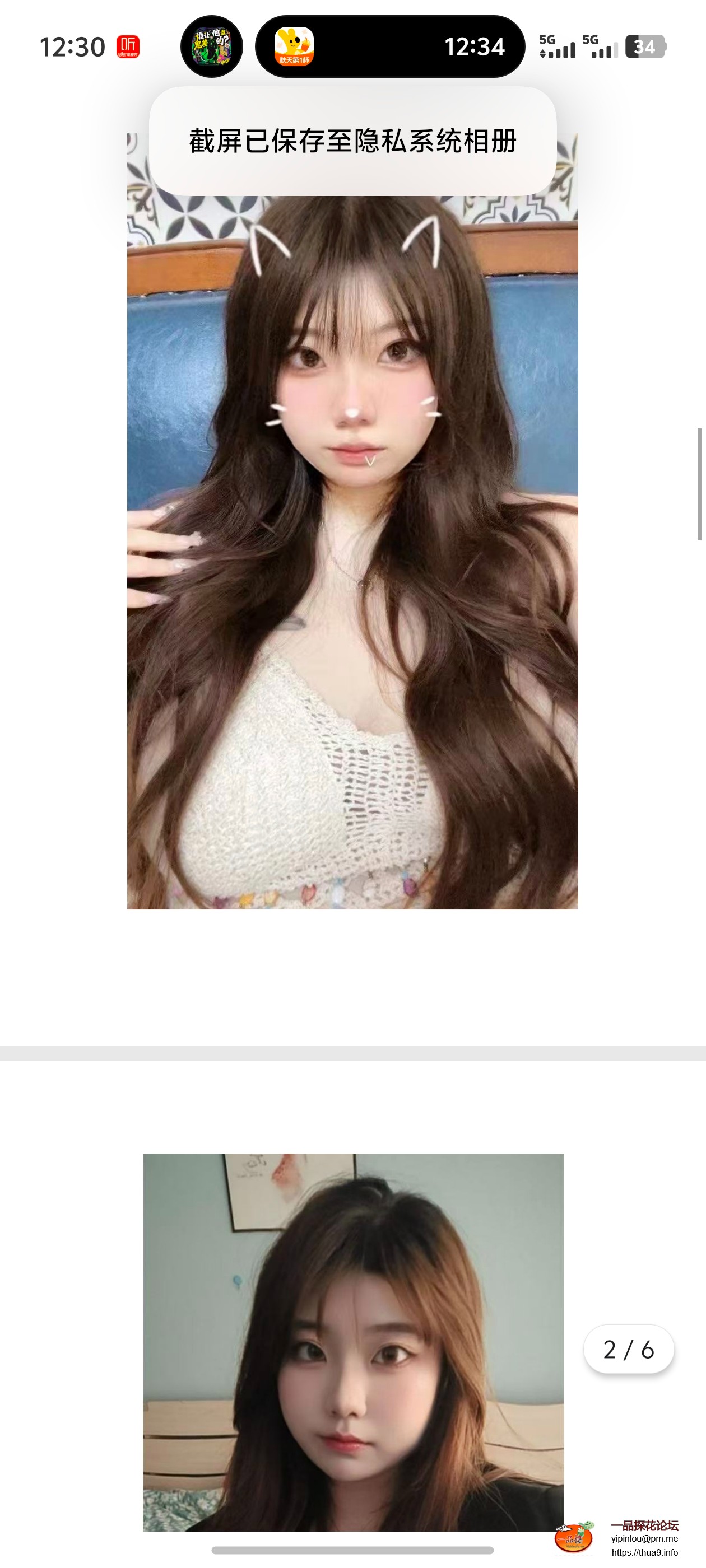Tap the scrollbar handle on right edge
Viewport: 706px width, 1568px height.
pyautogui.click(x=699, y=484)
